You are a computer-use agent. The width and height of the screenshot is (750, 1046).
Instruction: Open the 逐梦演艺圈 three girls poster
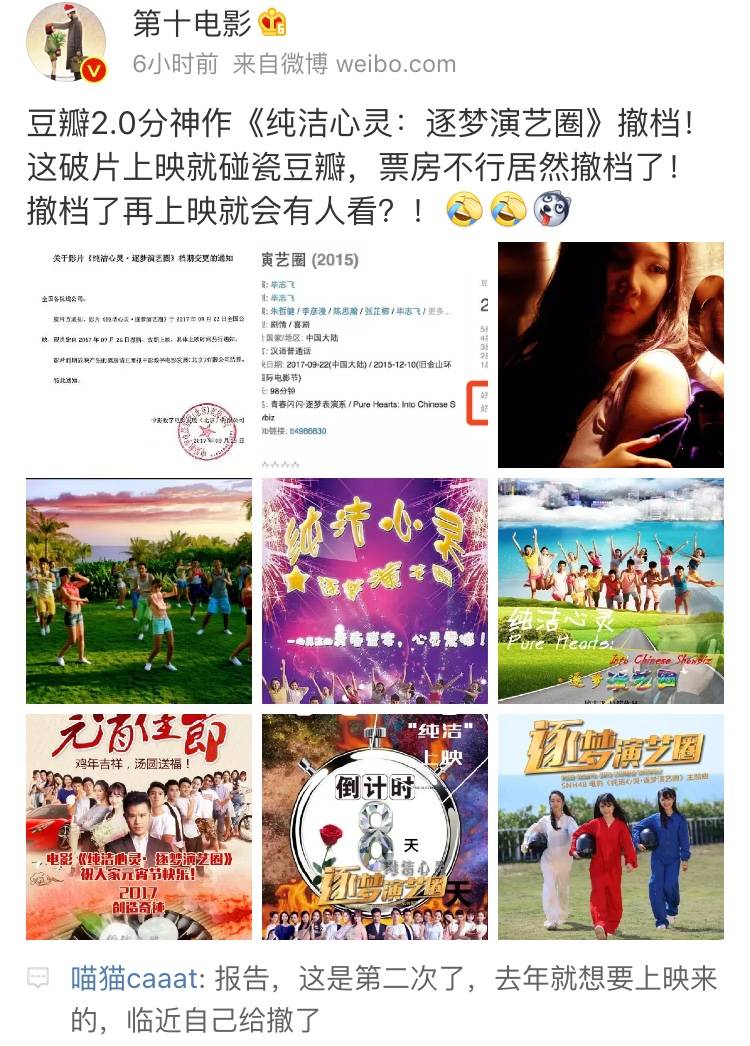click(610, 826)
